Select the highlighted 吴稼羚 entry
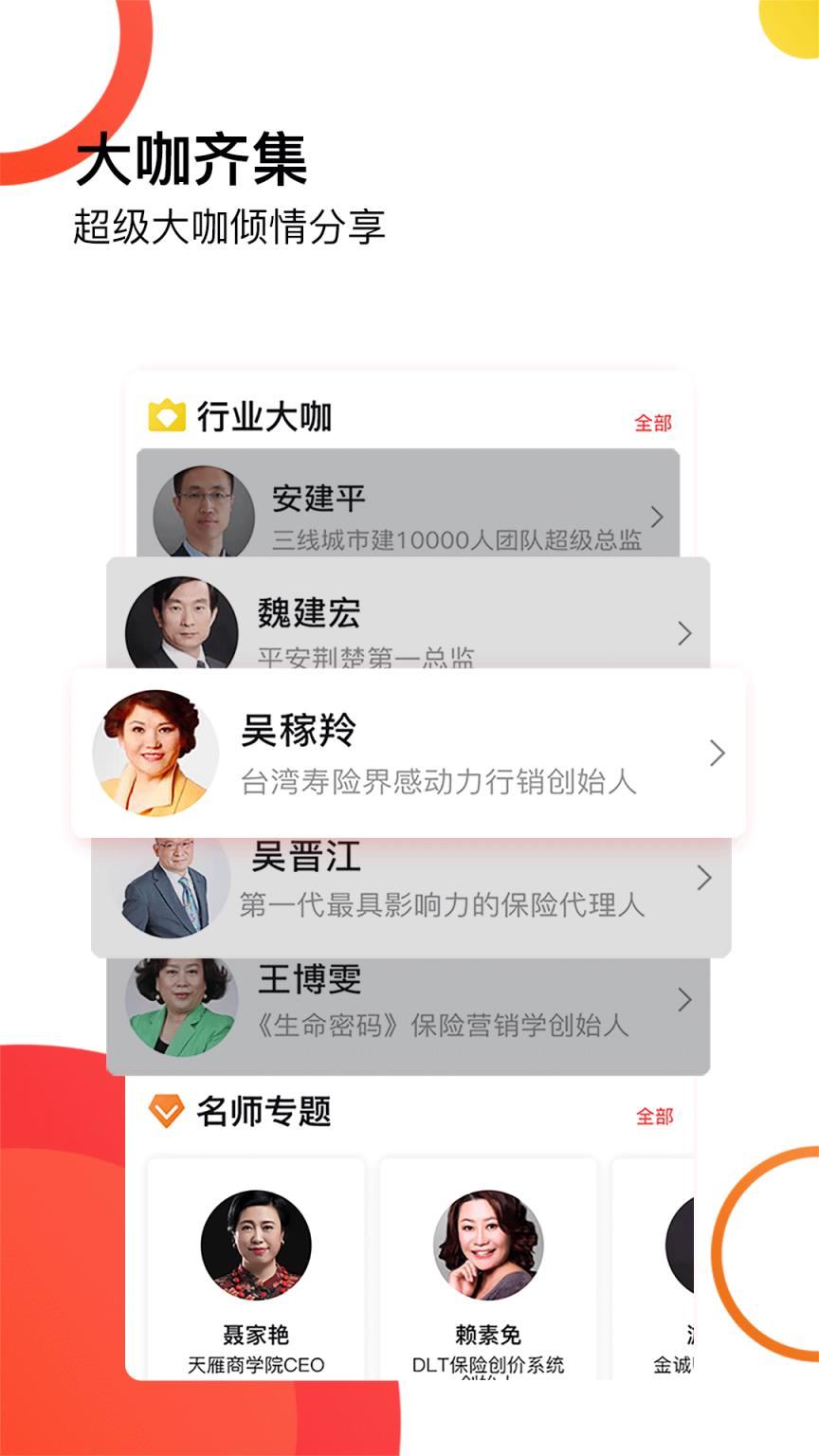 [408, 752]
